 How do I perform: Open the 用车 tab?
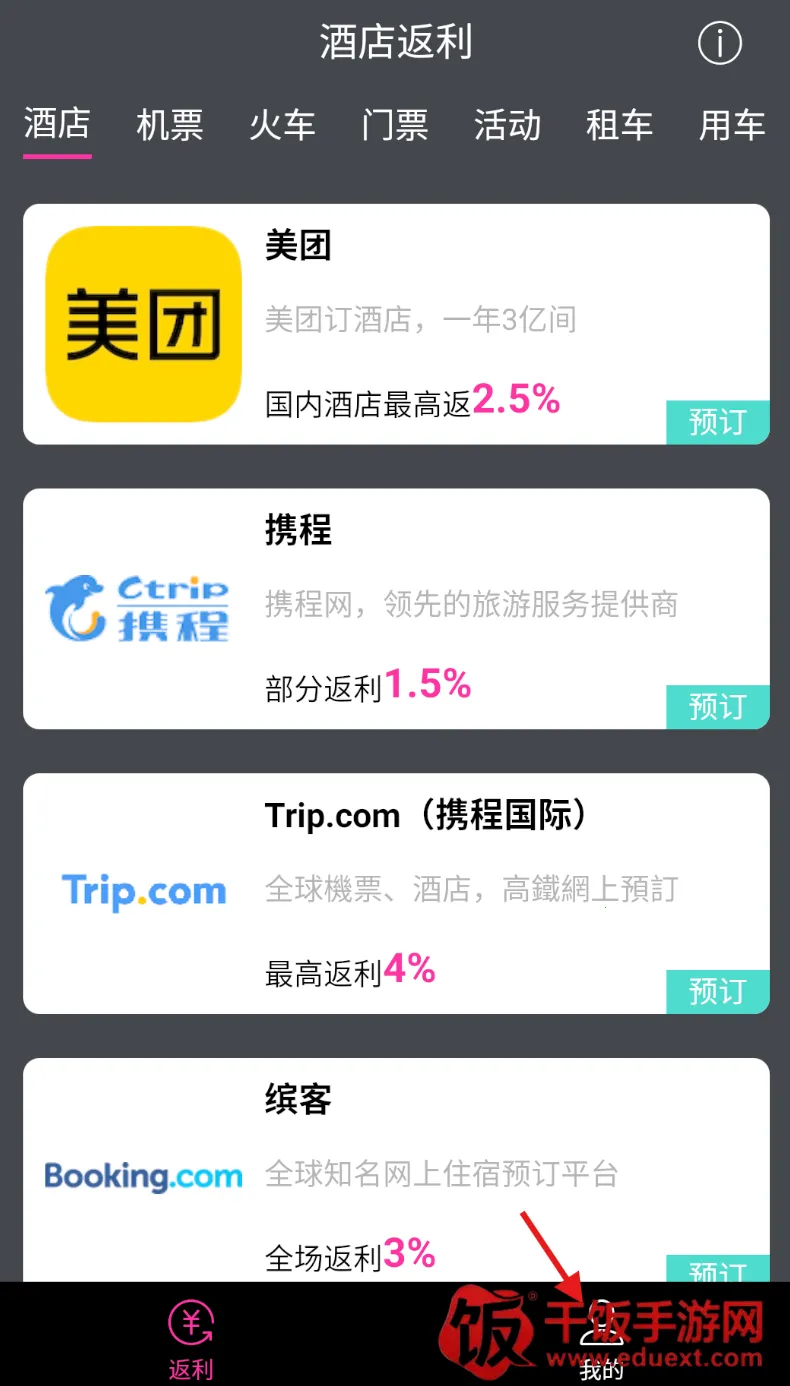732,126
